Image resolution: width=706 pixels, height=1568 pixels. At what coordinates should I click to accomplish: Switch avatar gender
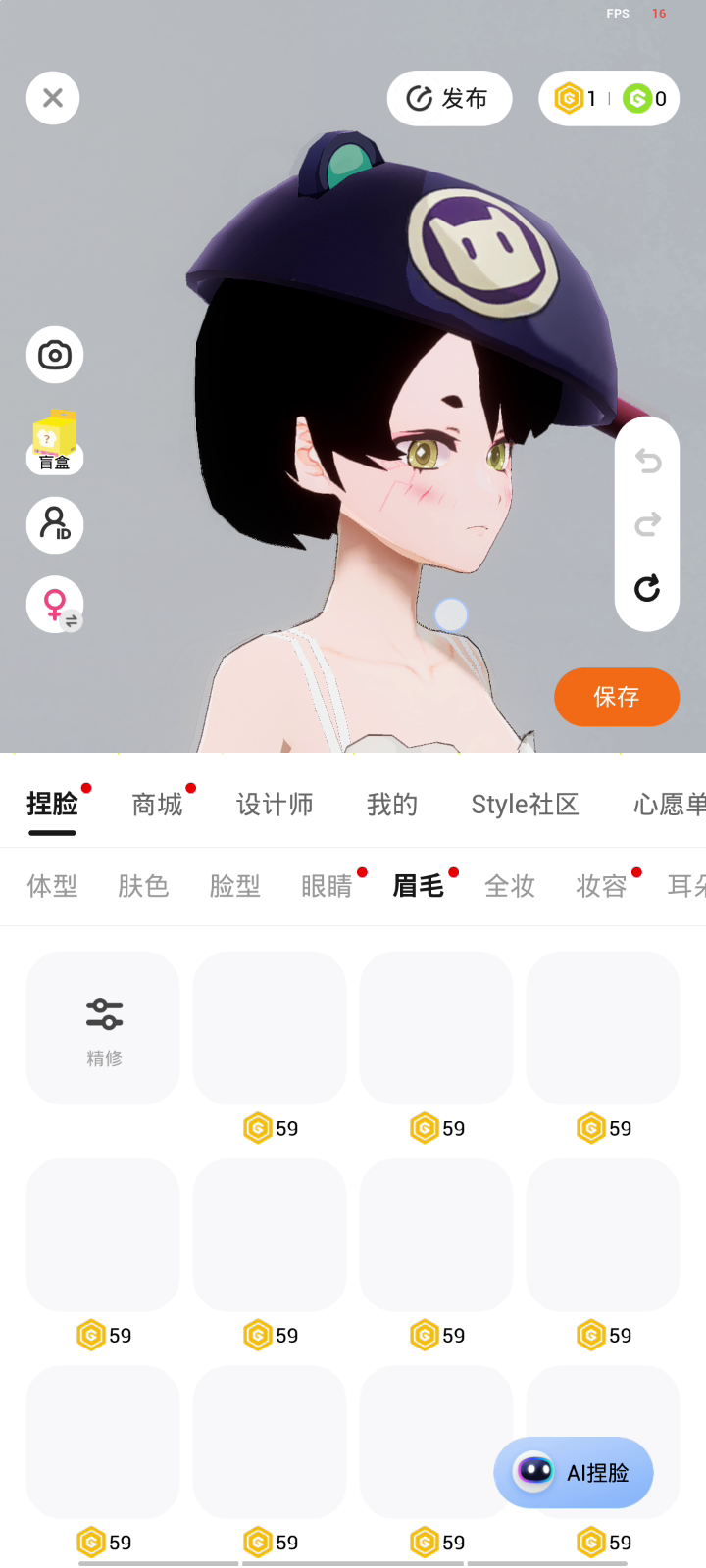click(55, 604)
